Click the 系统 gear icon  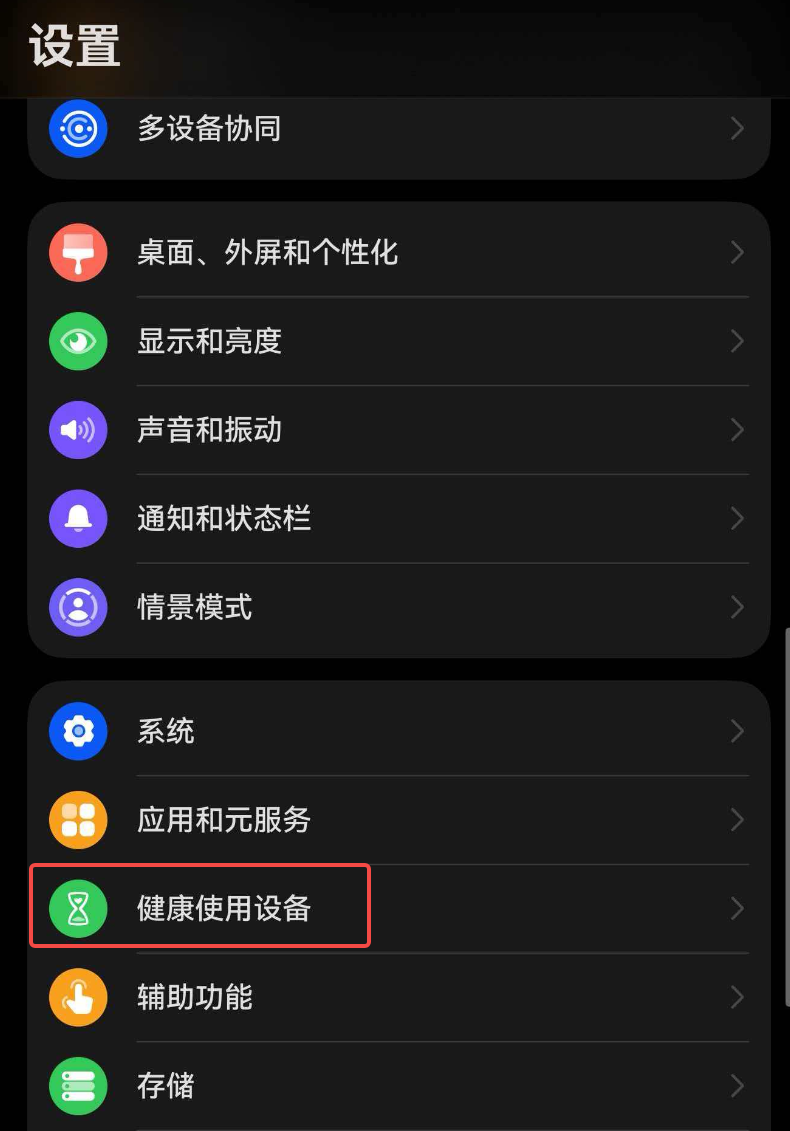pyautogui.click(x=78, y=731)
